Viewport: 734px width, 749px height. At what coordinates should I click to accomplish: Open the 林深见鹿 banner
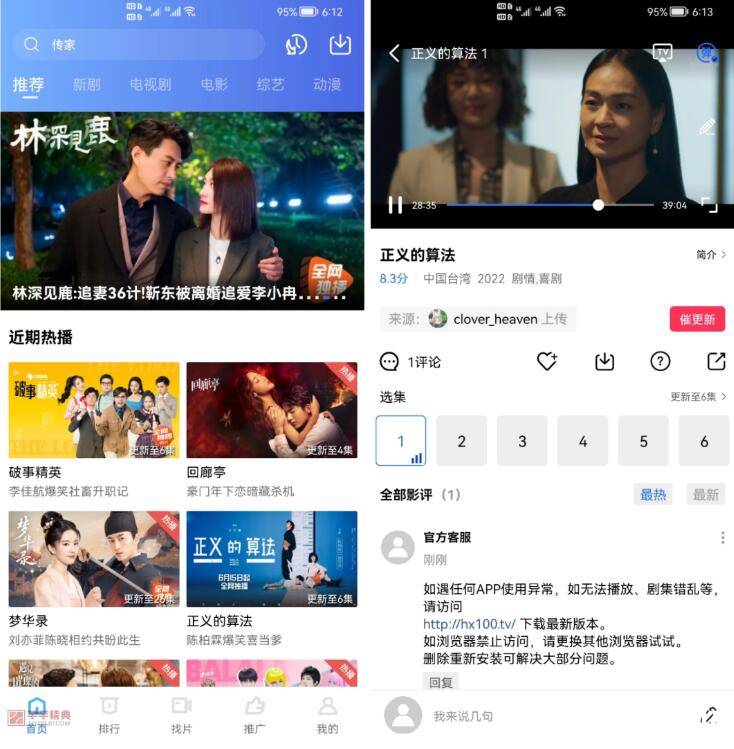[x=182, y=210]
